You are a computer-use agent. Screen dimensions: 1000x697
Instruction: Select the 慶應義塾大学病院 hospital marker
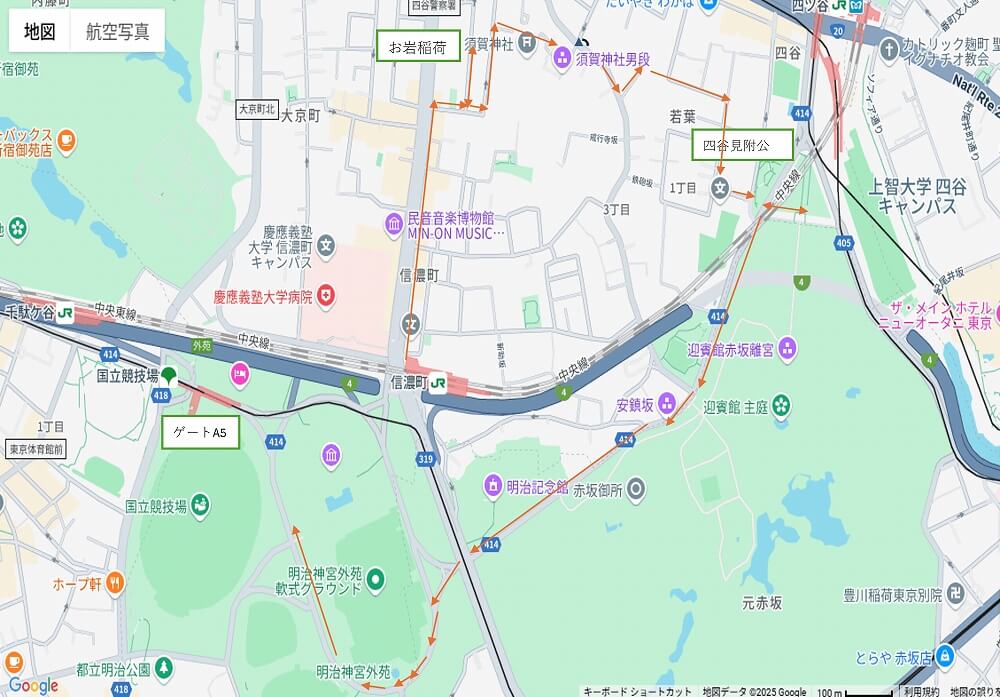(x=326, y=295)
